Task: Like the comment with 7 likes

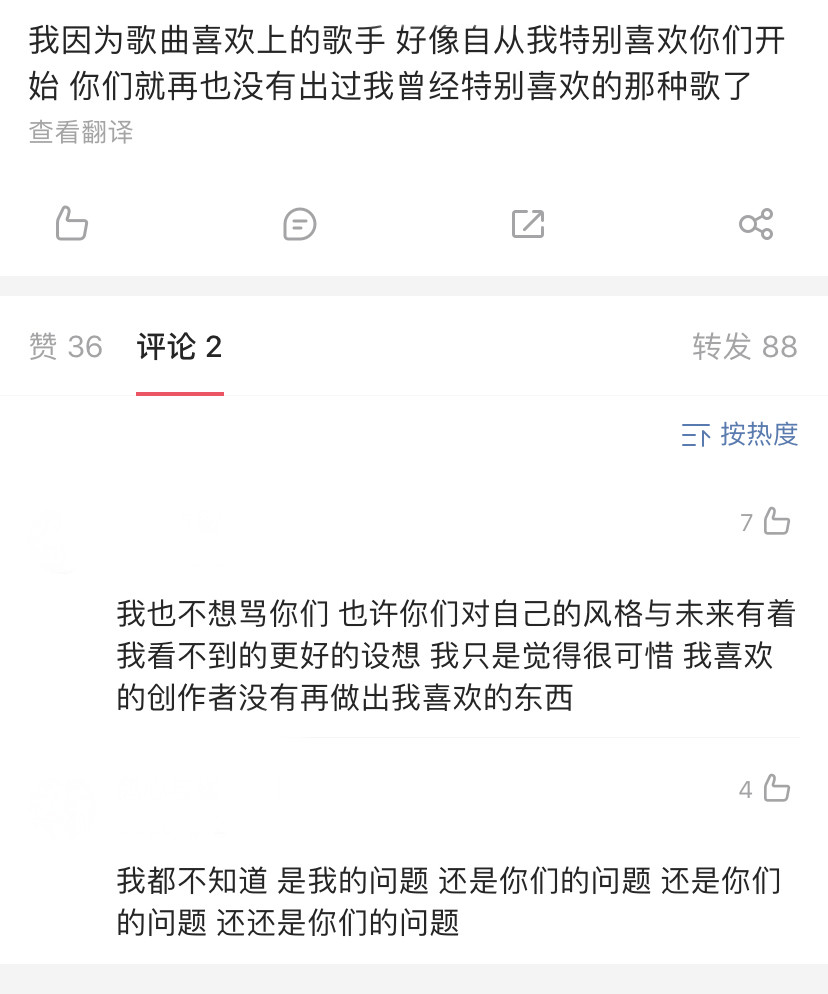Action: [x=776, y=521]
